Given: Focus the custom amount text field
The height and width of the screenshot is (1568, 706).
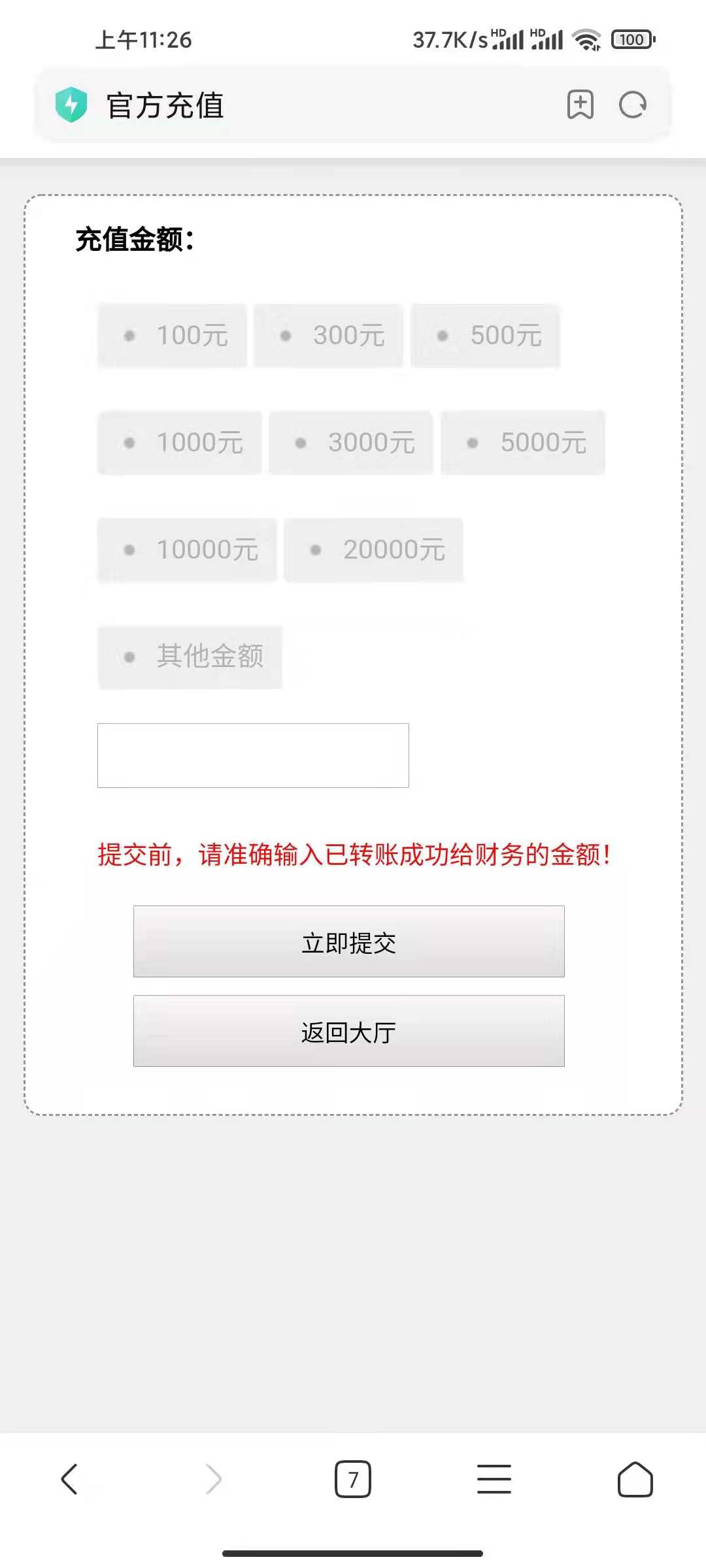Looking at the screenshot, I should point(253,755).
